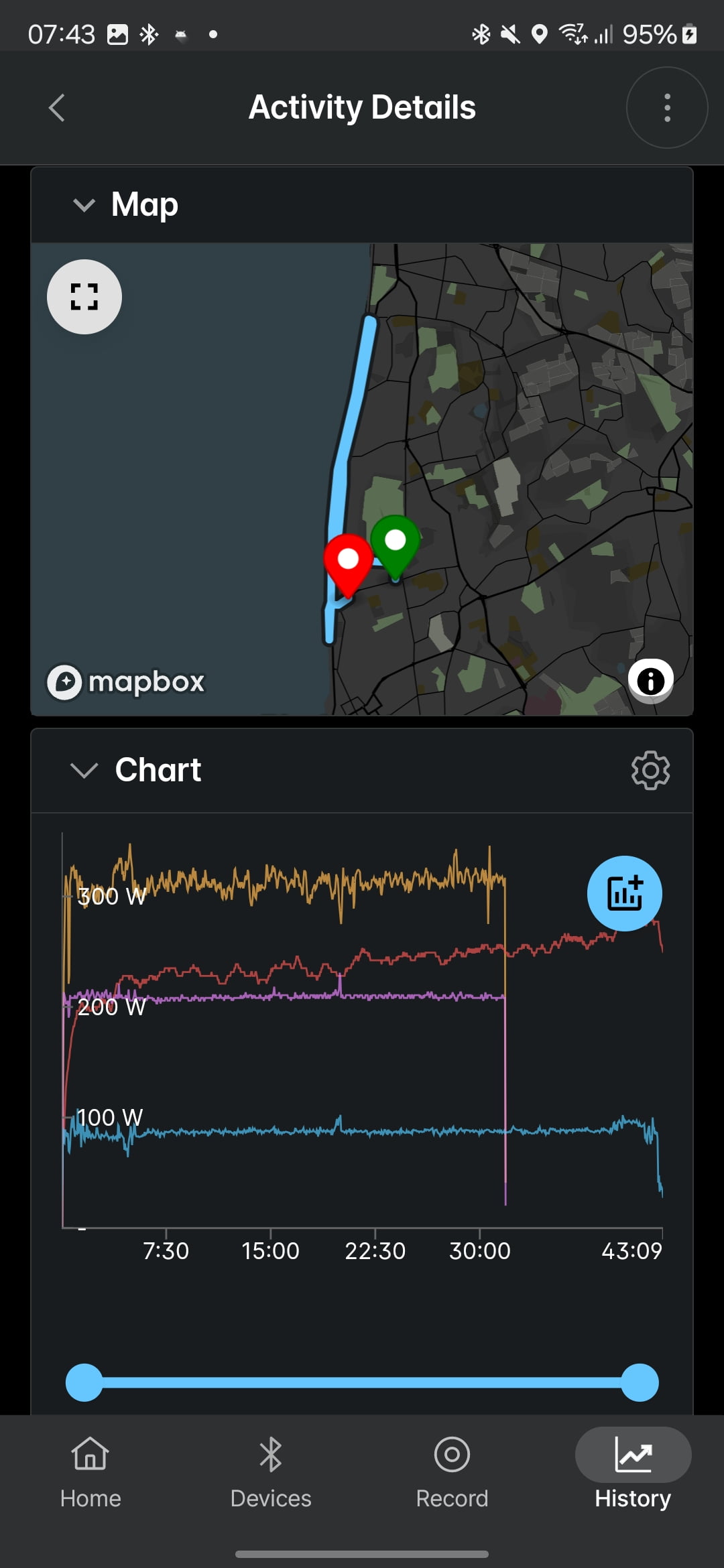The width and height of the screenshot is (724, 1568).
Task: Tap the right handle of range slider
Action: (640, 1382)
